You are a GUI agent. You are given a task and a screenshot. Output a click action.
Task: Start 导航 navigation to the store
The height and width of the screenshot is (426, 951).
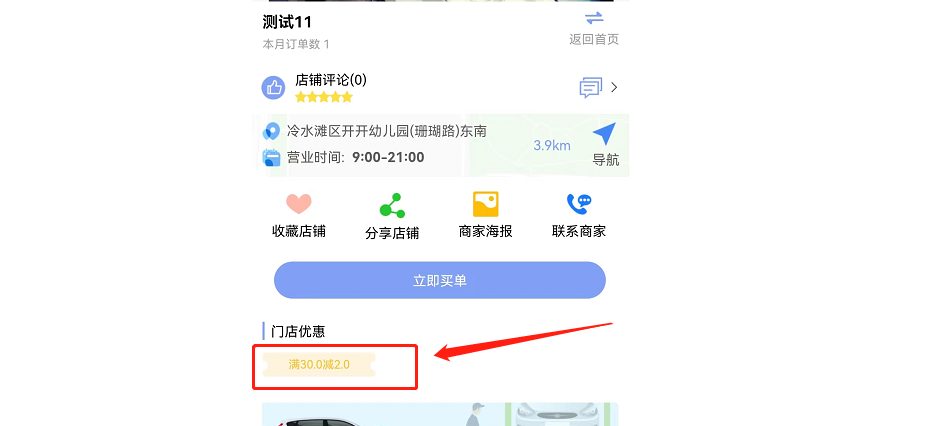(605, 144)
